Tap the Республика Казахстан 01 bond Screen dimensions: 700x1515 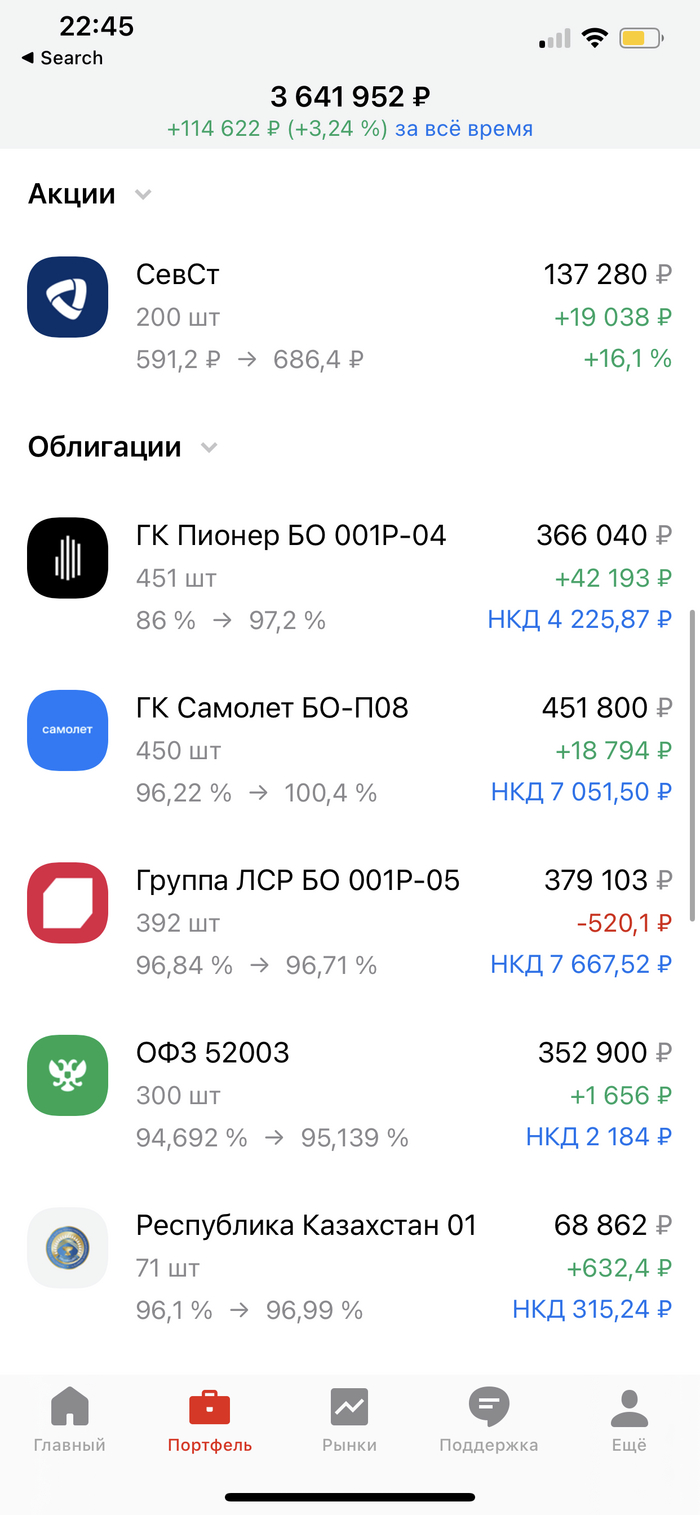point(349,1267)
